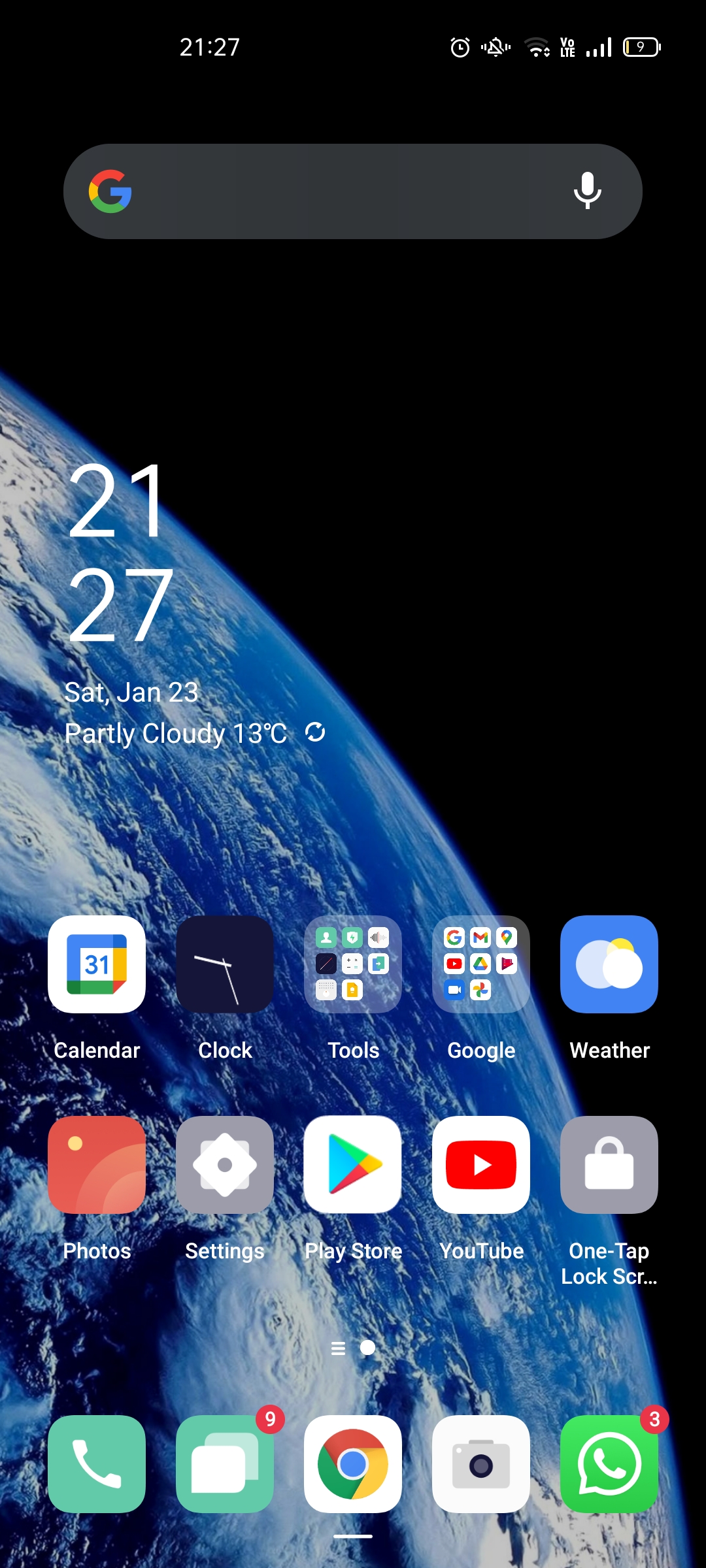Open the Calendar app
706x1568 pixels.
click(x=97, y=964)
